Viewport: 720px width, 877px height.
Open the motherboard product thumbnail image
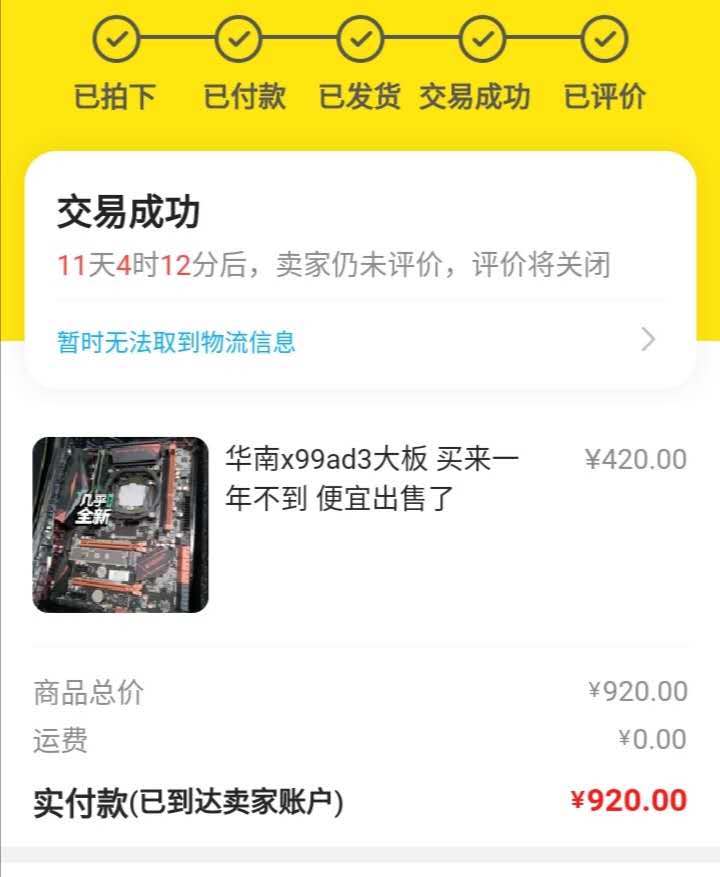[120, 521]
